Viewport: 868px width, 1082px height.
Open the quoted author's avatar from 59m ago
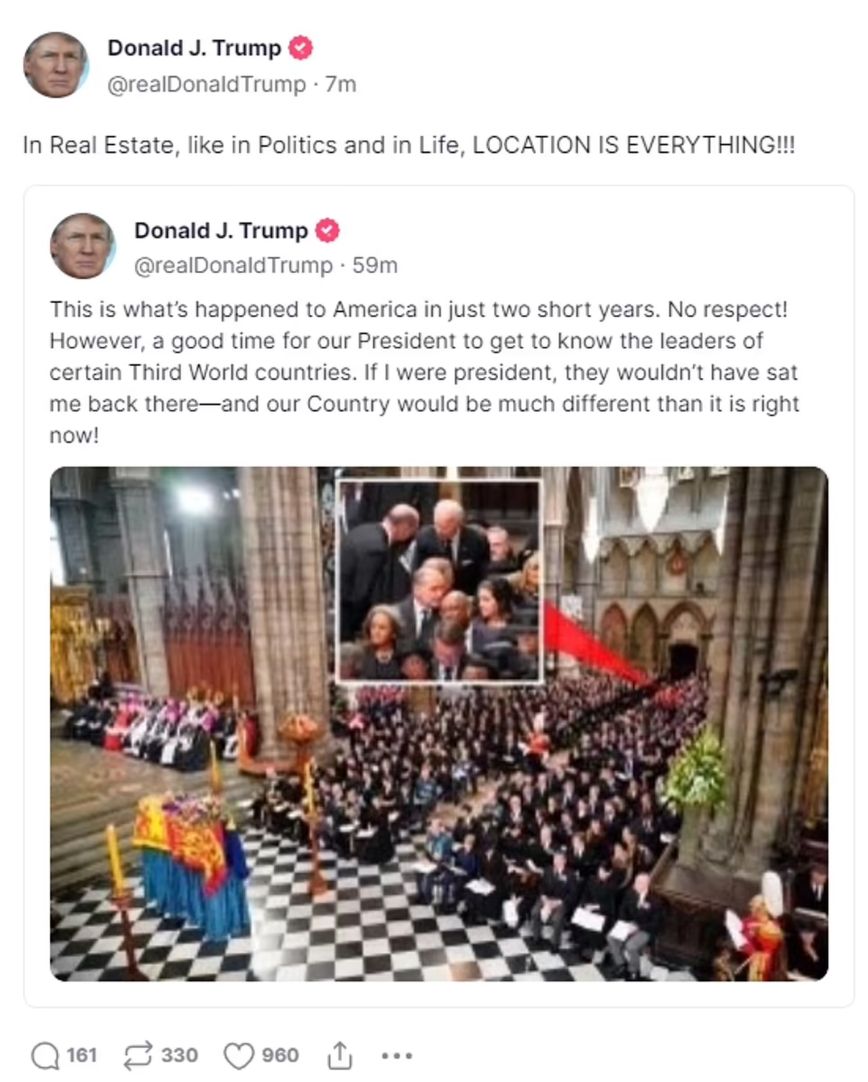tap(83, 246)
